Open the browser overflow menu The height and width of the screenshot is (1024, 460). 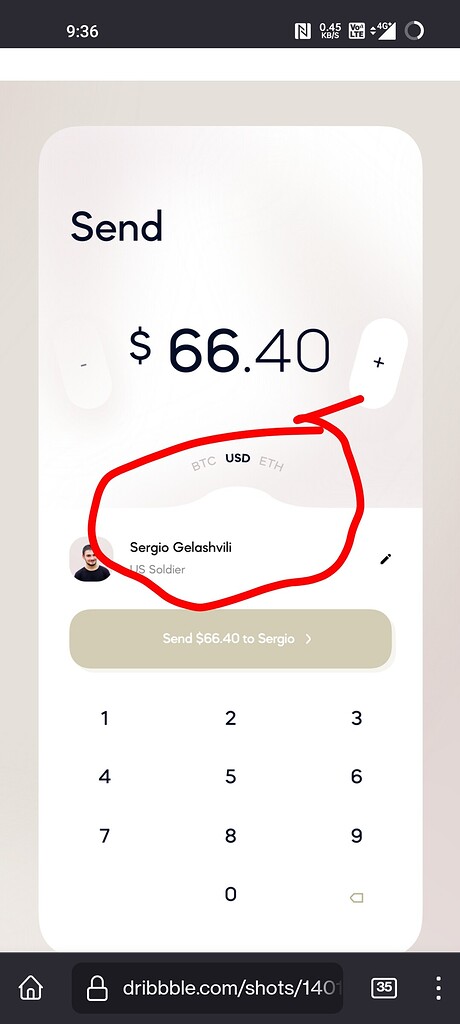(x=438, y=988)
